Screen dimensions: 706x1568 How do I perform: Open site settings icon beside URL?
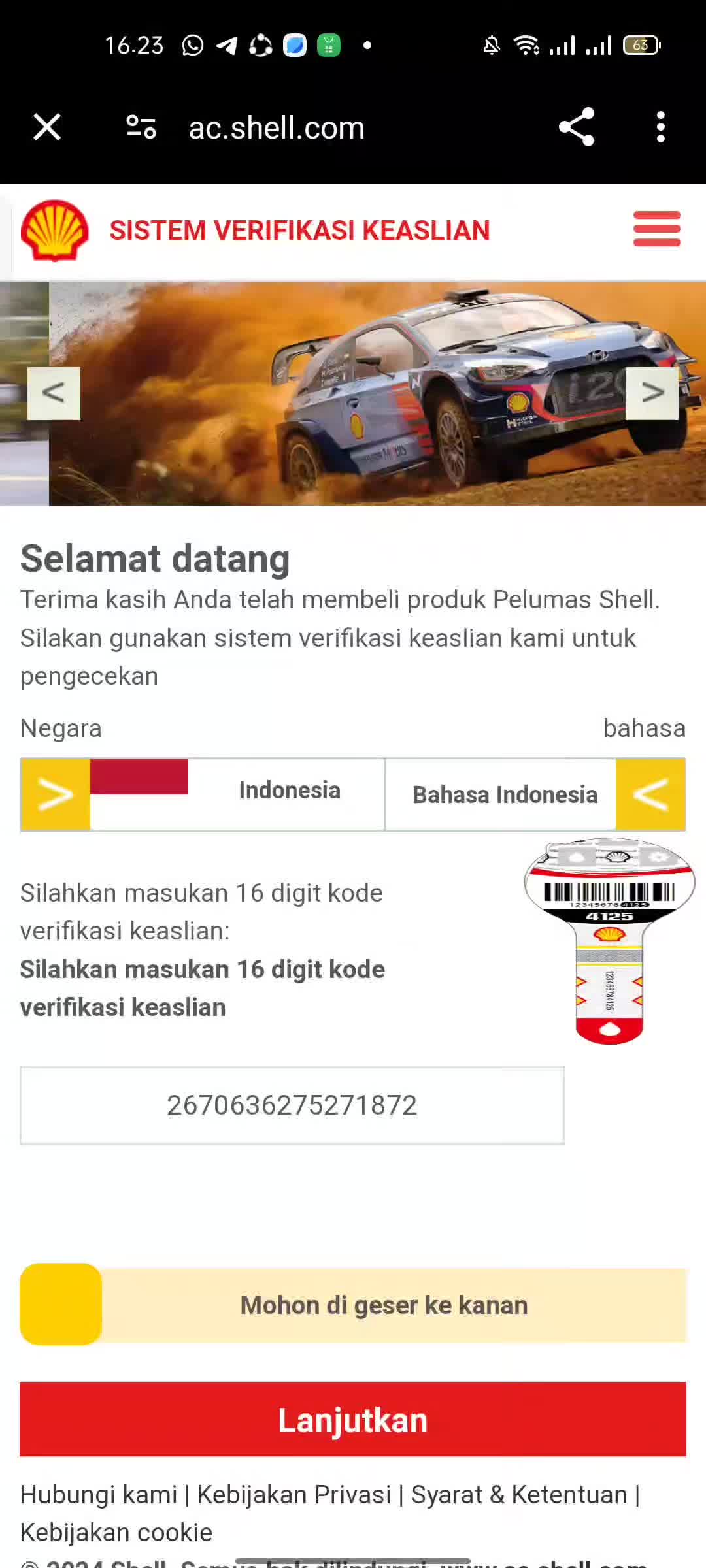141,127
